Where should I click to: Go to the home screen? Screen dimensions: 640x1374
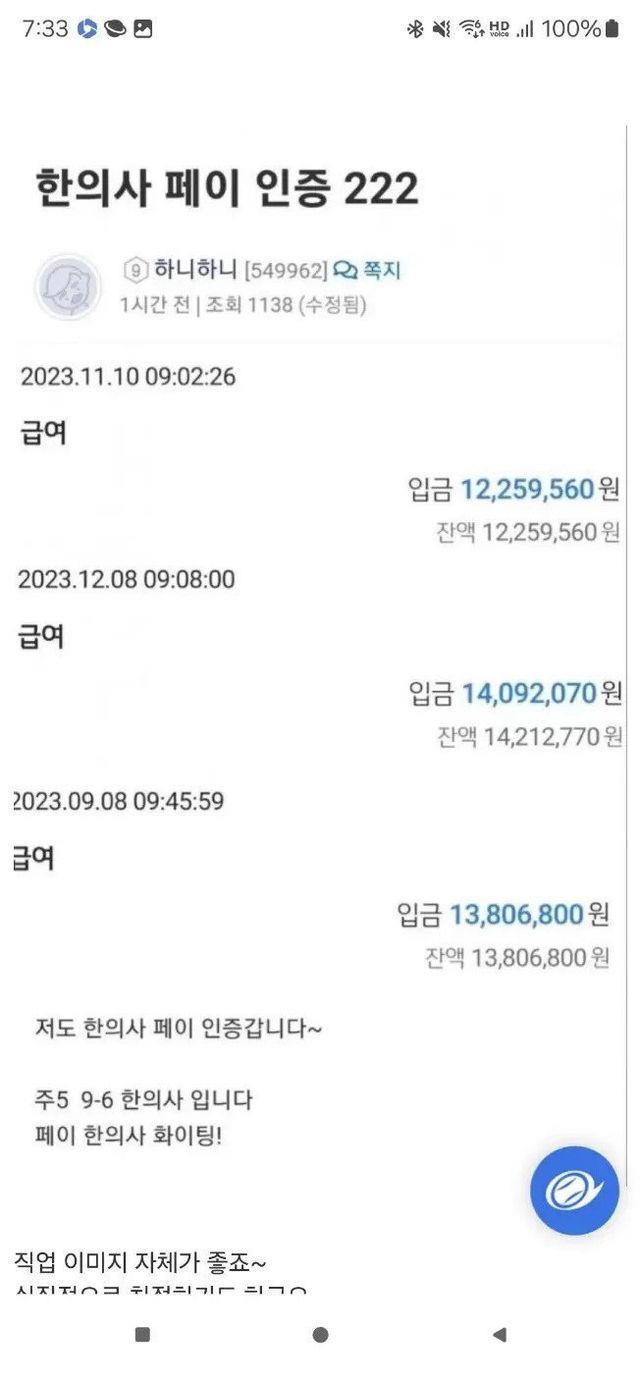(x=320, y=1334)
